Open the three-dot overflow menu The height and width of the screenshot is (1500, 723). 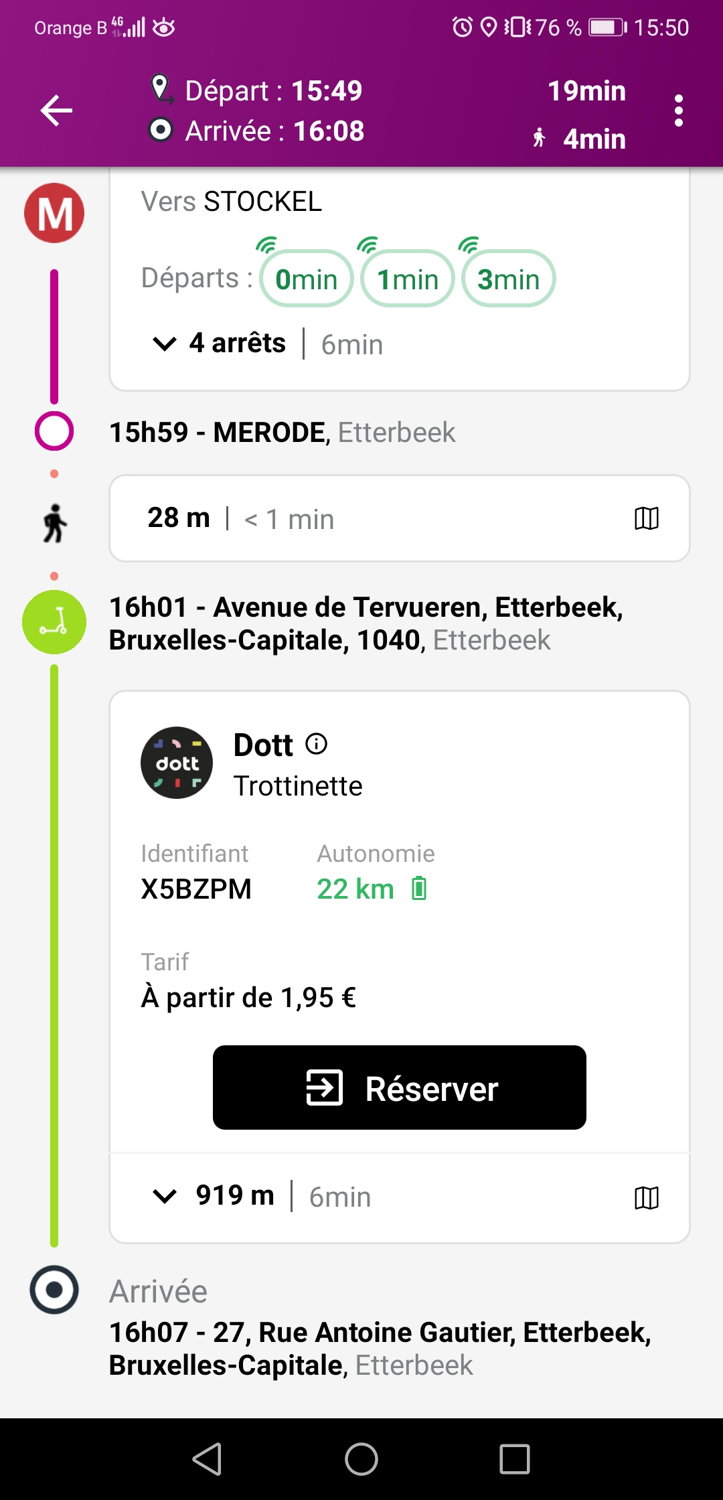(x=678, y=111)
